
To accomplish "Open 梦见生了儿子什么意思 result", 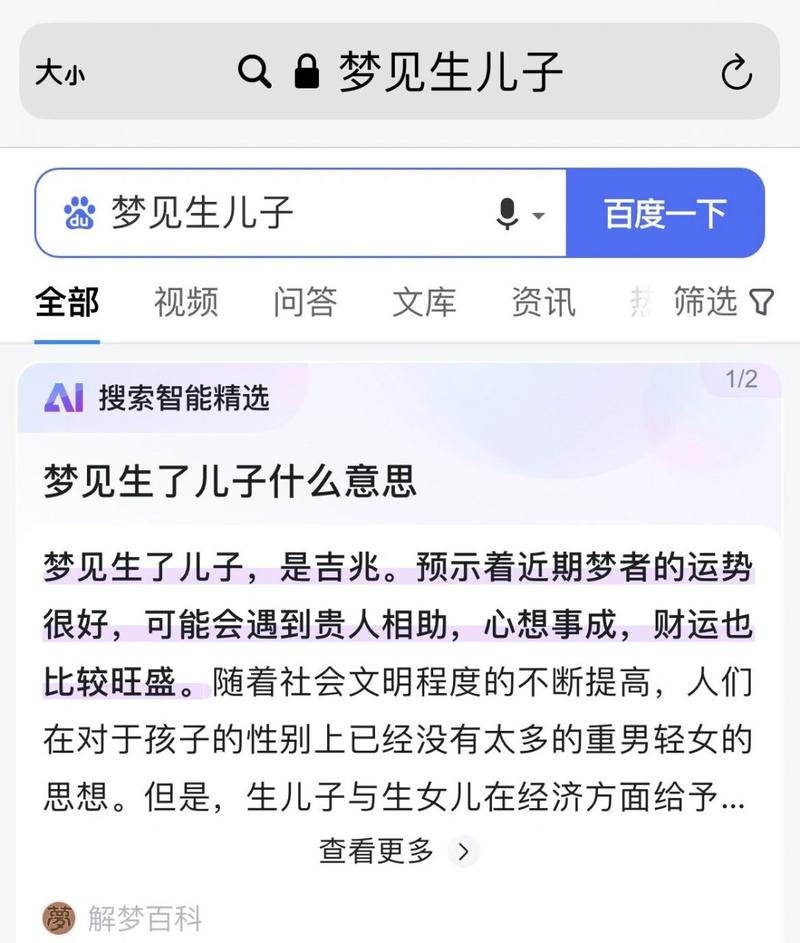I will (x=229, y=482).
